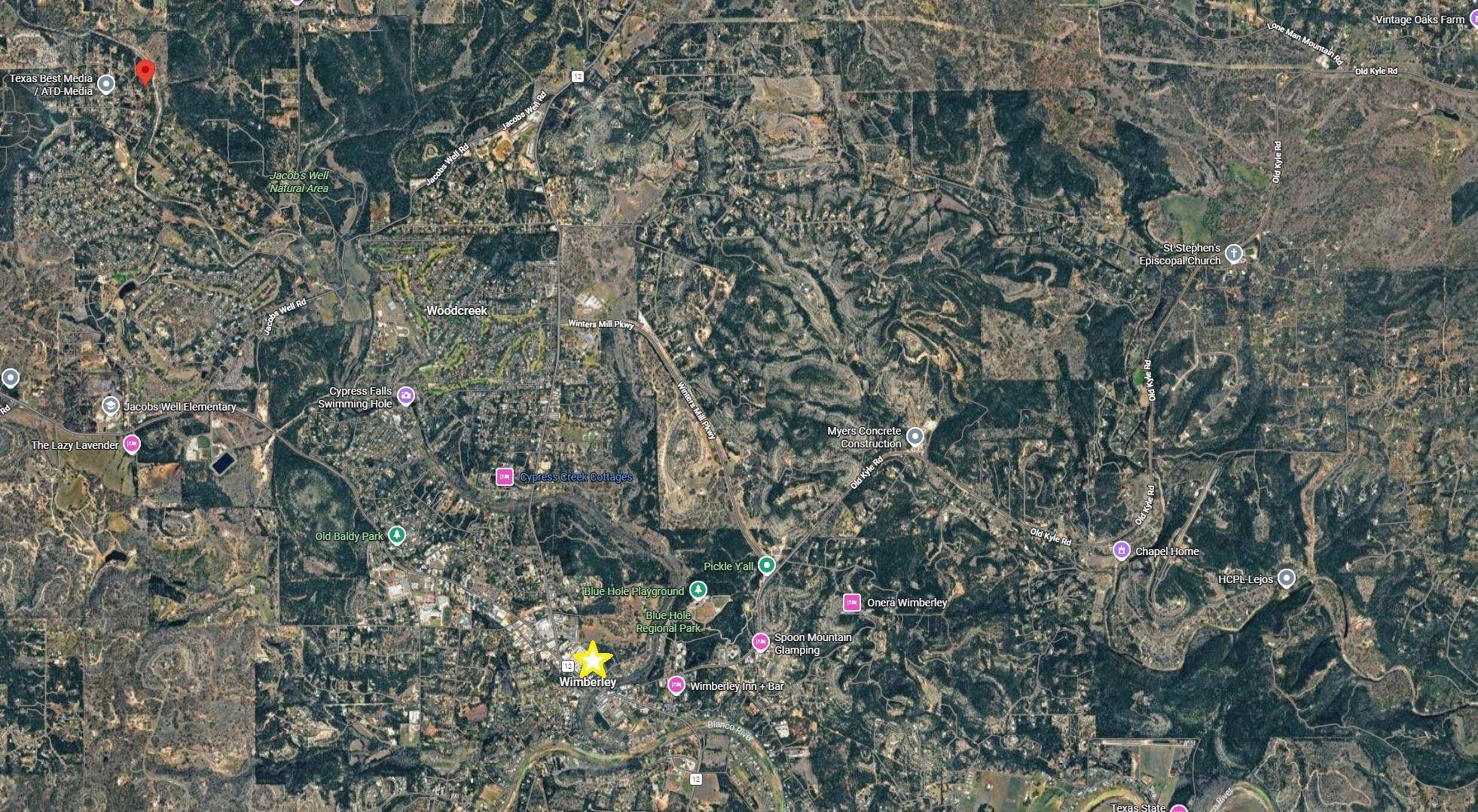Viewport: 1478px width, 812px height.
Task: Open the Onera Wimberley lodging marker
Action: coord(851,603)
